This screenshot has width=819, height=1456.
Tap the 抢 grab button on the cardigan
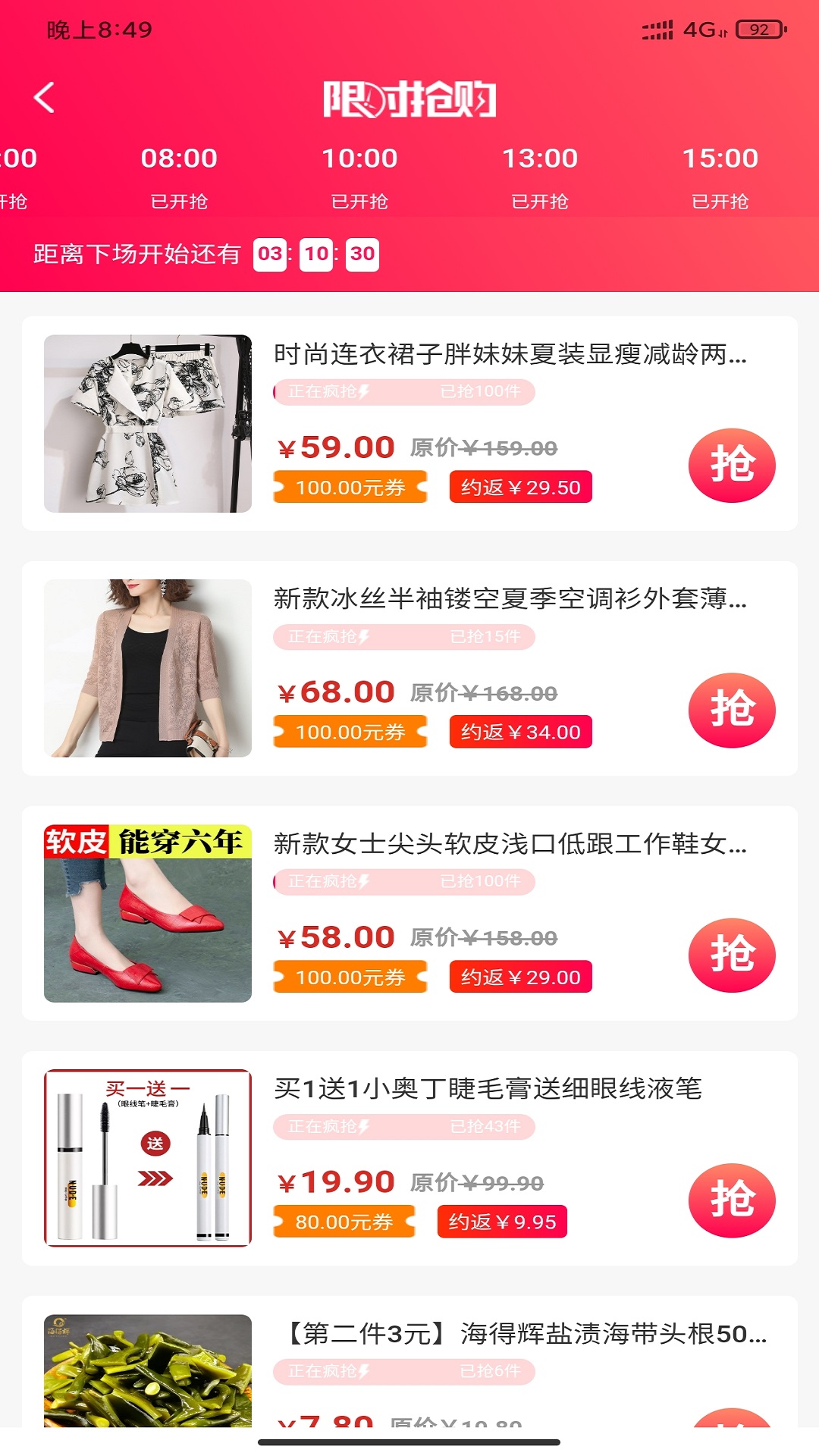732,708
